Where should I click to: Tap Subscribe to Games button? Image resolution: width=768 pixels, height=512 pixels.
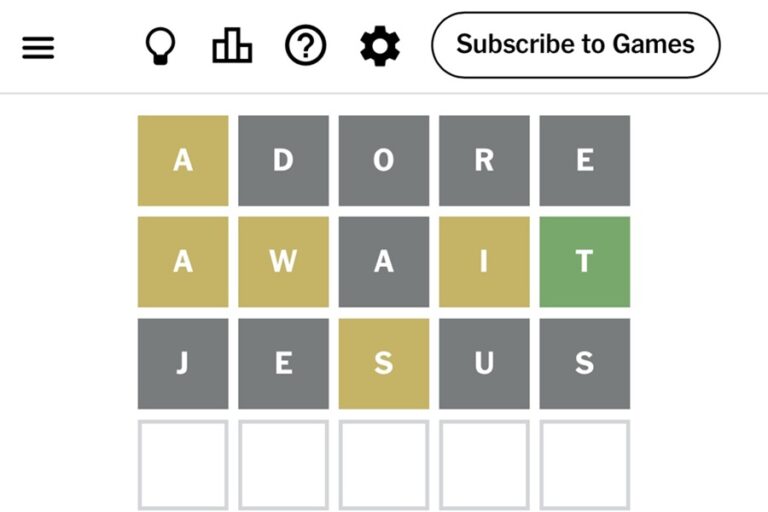[x=575, y=45]
